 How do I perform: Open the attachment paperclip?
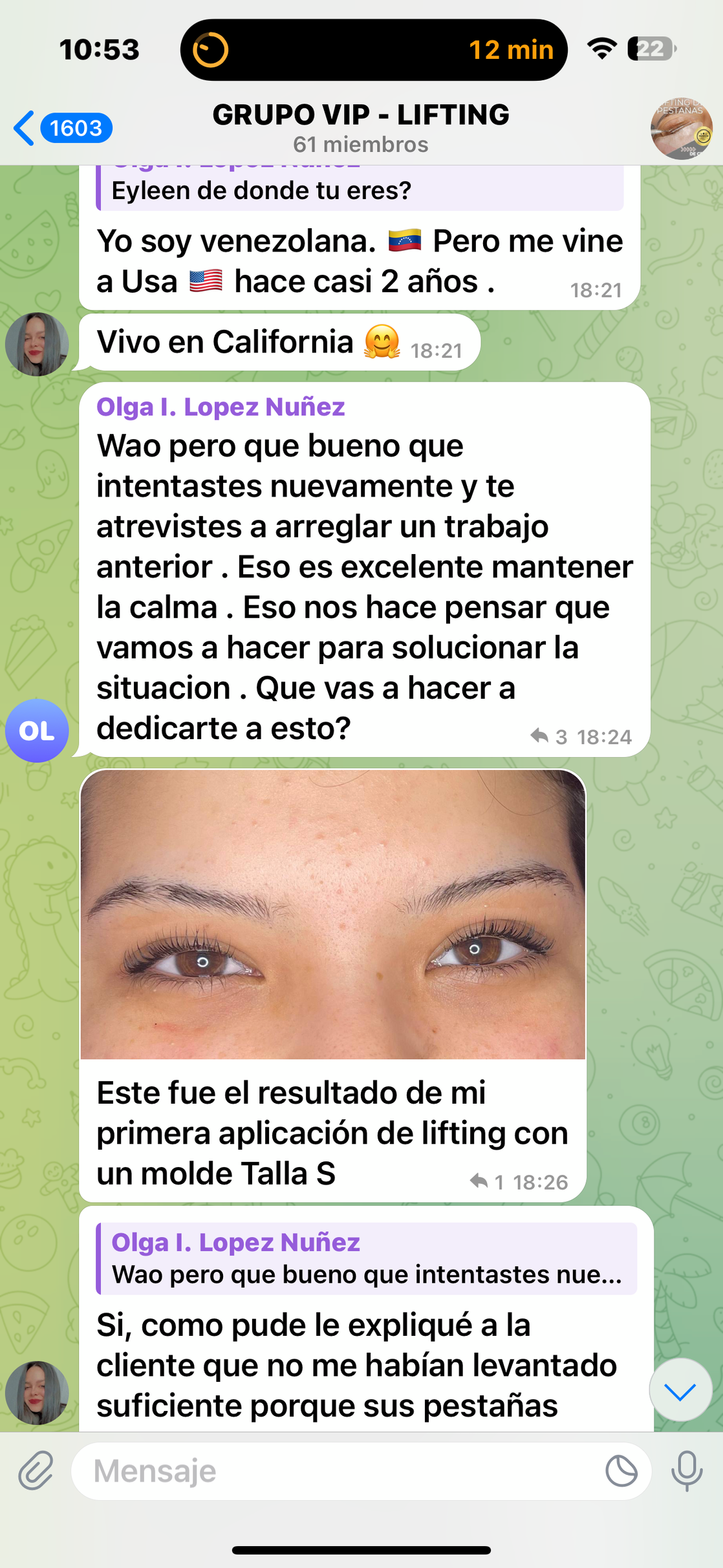[36, 1471]
